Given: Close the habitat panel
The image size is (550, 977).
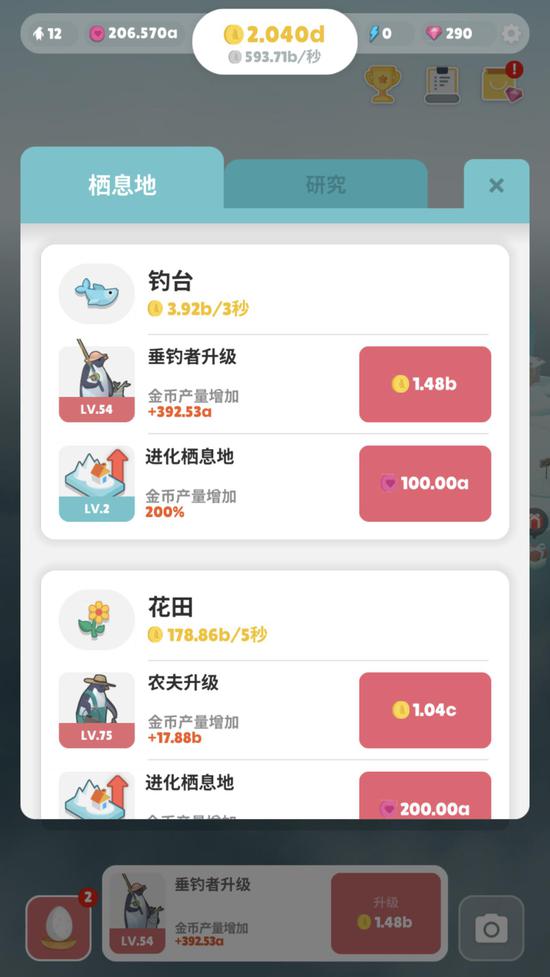Looking at the screenshot, I should pyautogui.click(x=496, y=185).
